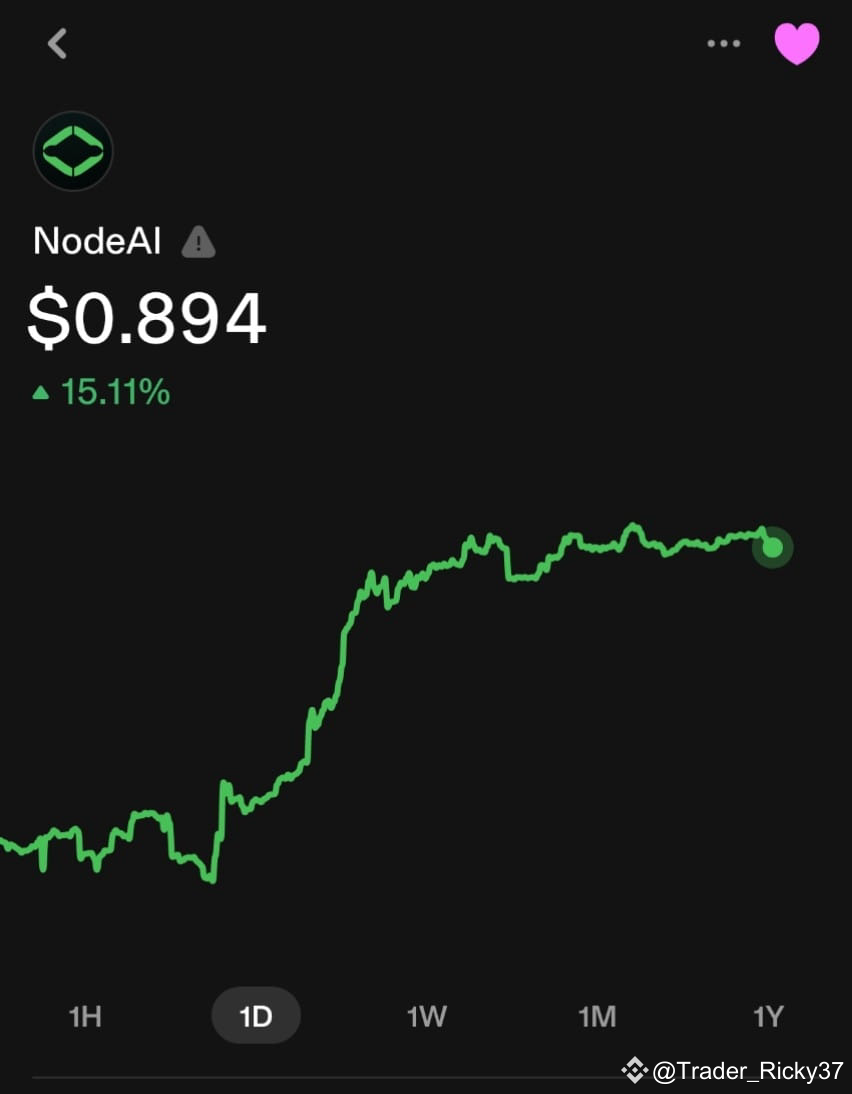852x1094 pixels.
Task: Select the 1Y chart tab
Action: [x=769, y=1014]
